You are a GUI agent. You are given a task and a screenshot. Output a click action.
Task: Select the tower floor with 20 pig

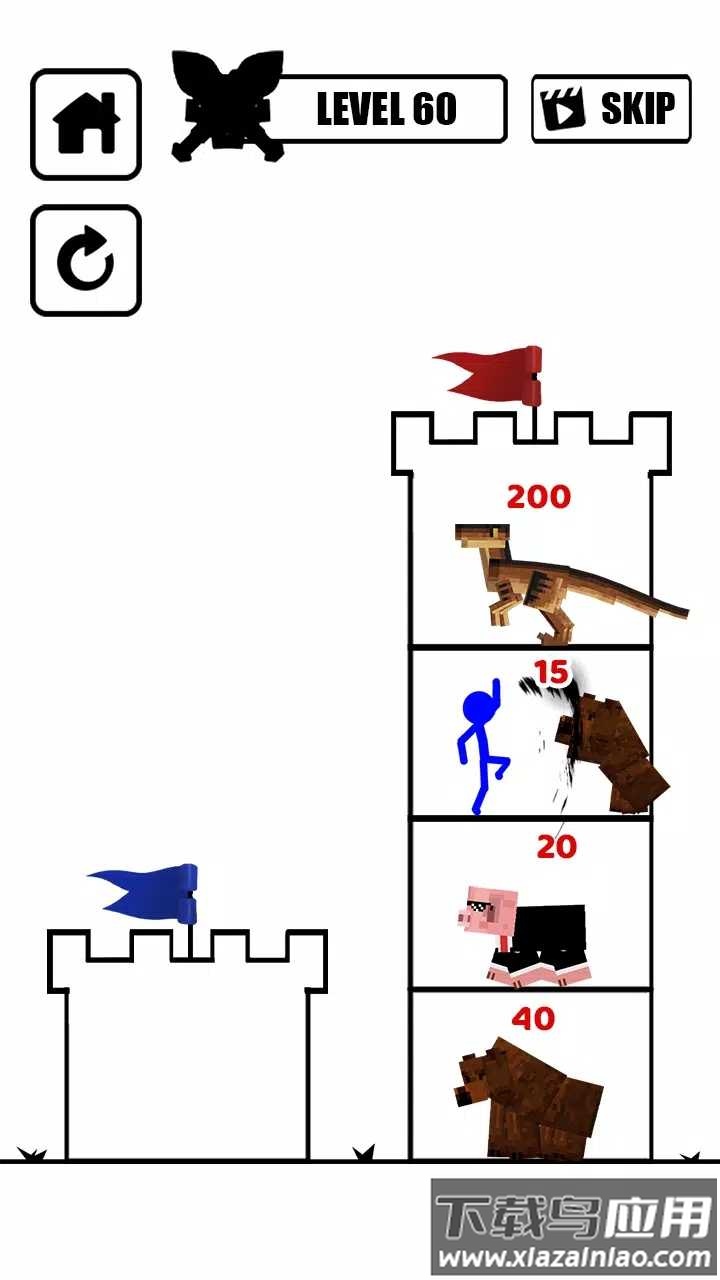tap(531, 905)
